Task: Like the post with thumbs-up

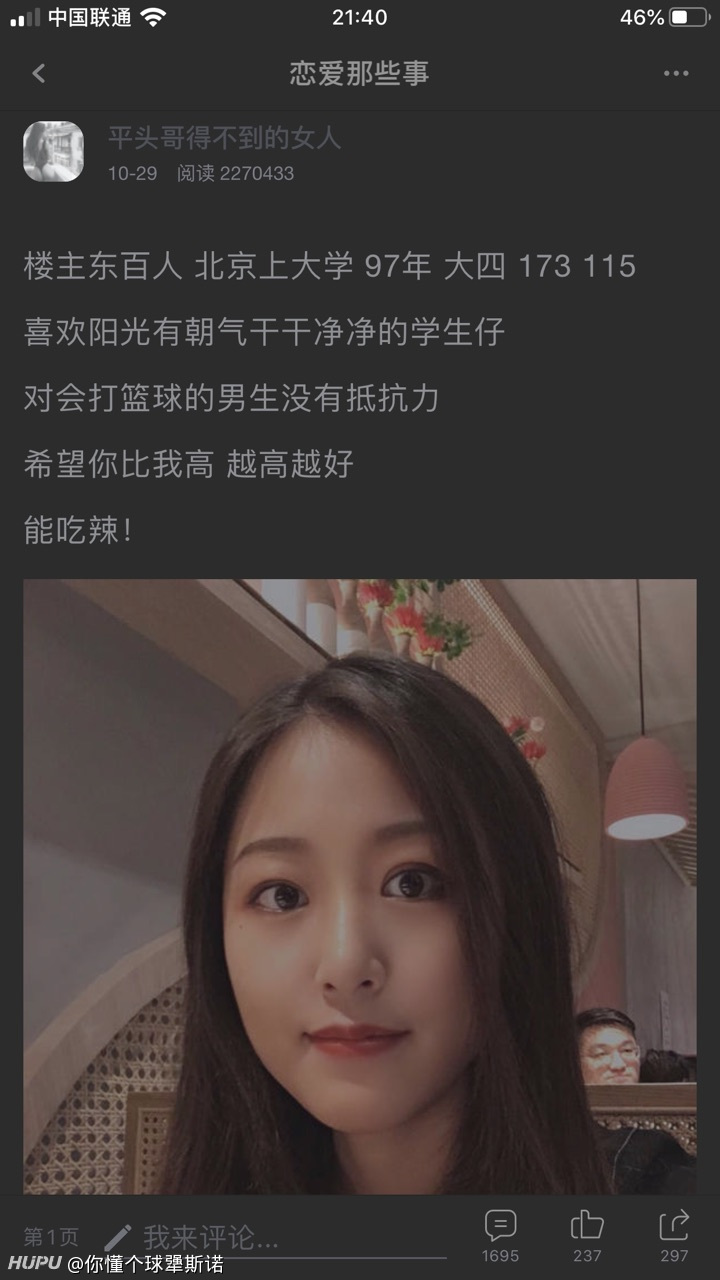Action: (587, 1236)
